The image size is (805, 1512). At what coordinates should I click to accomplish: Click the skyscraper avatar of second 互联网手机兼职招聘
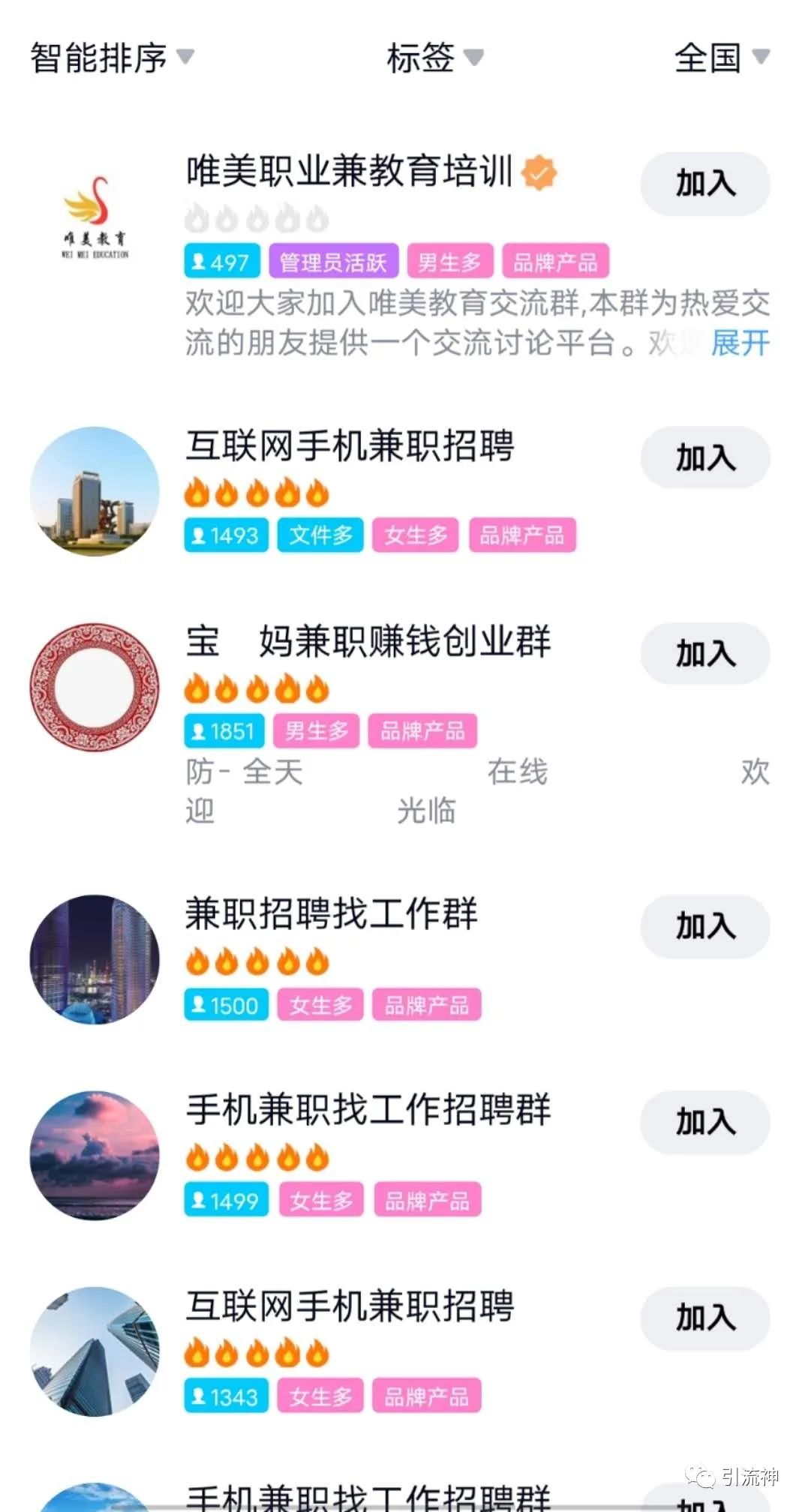[x=93, y=1353]
